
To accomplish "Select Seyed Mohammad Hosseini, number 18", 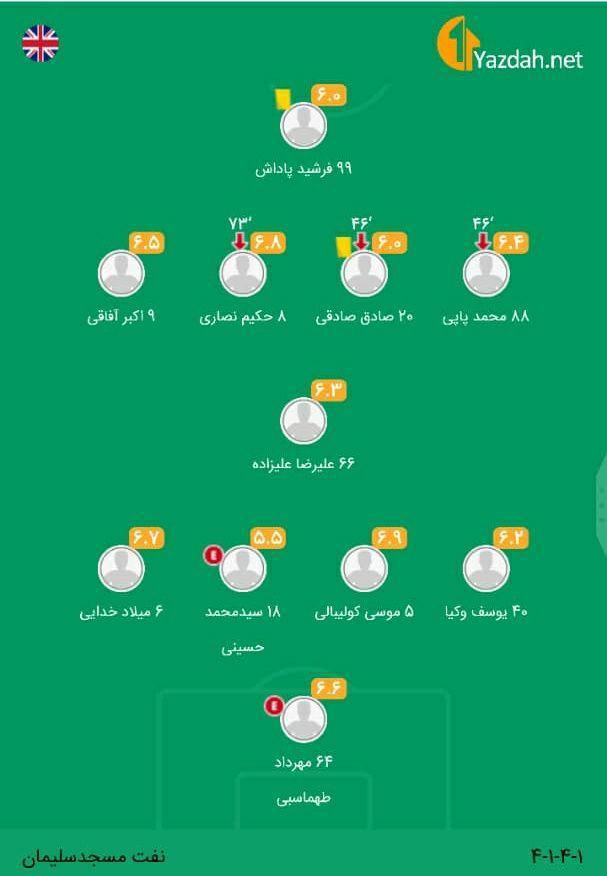I will coord(242,569).
